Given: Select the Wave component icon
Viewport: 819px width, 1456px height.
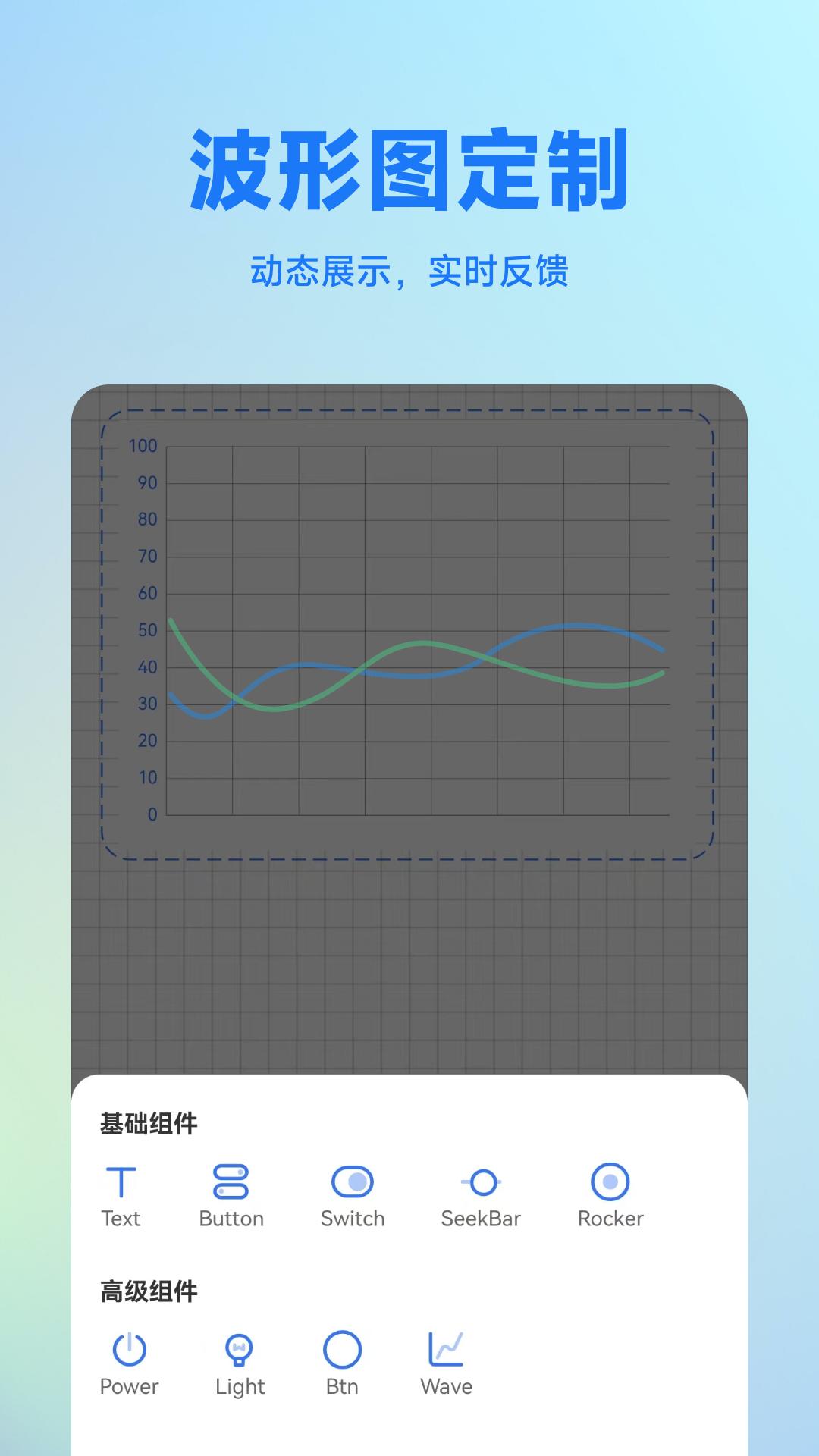Looking at the screenshot, I should point(446,1350).
